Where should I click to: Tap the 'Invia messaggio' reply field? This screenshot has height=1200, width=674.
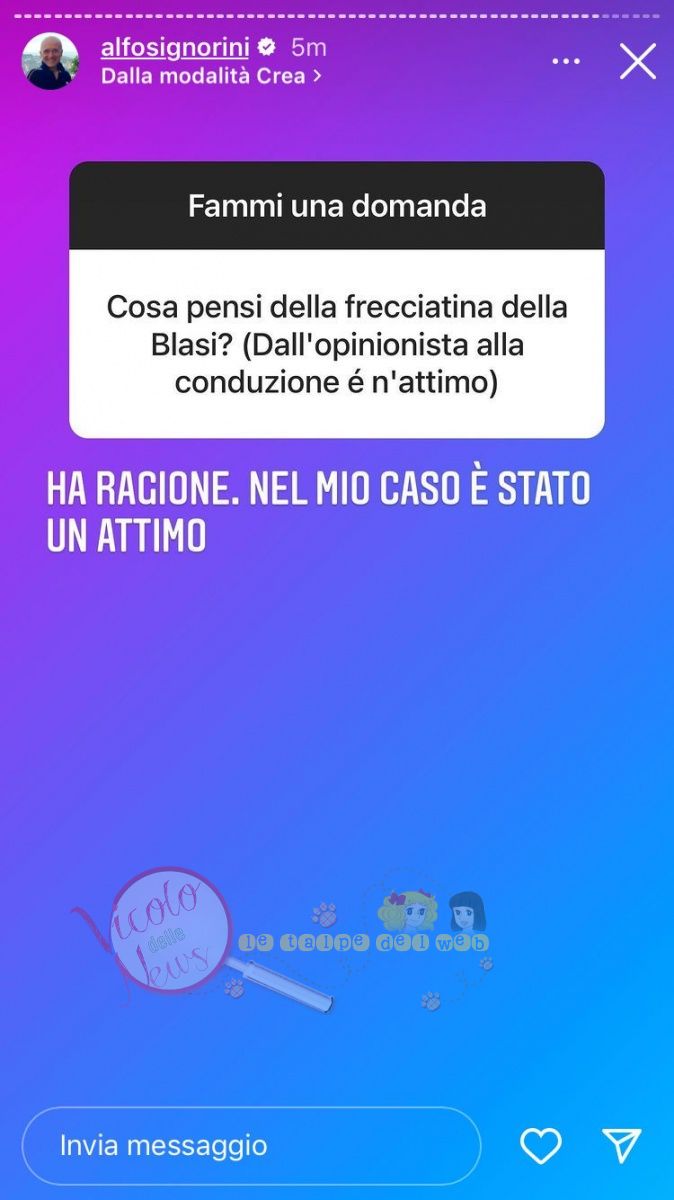tap(251, 1146)
